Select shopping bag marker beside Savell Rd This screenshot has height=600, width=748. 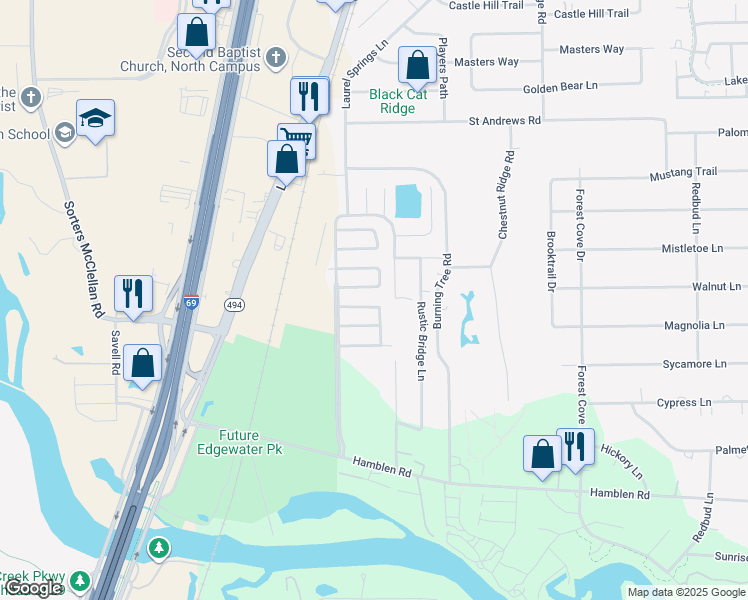[142, 364]
